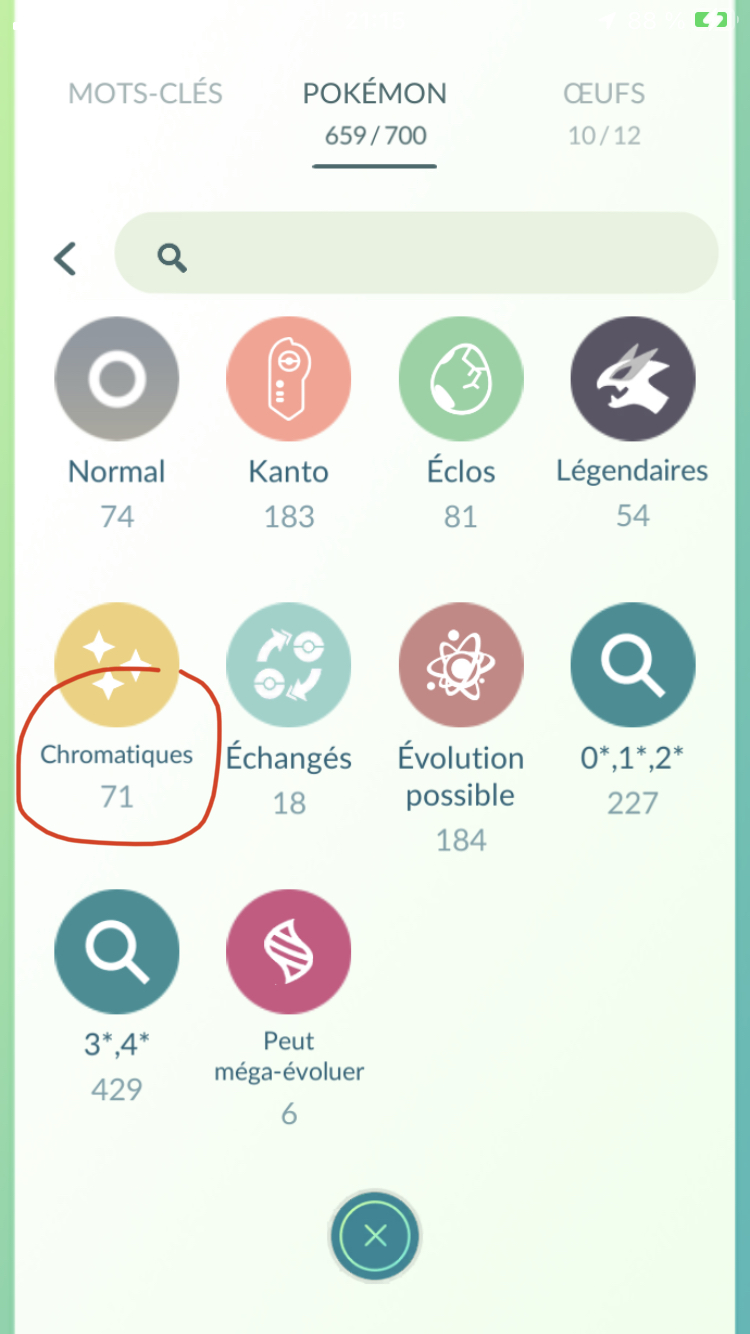Viewport: 750px width, 1334px height.
Task: Search for 3*,4* rated Pokémon
Action: [x=117, y=952]
